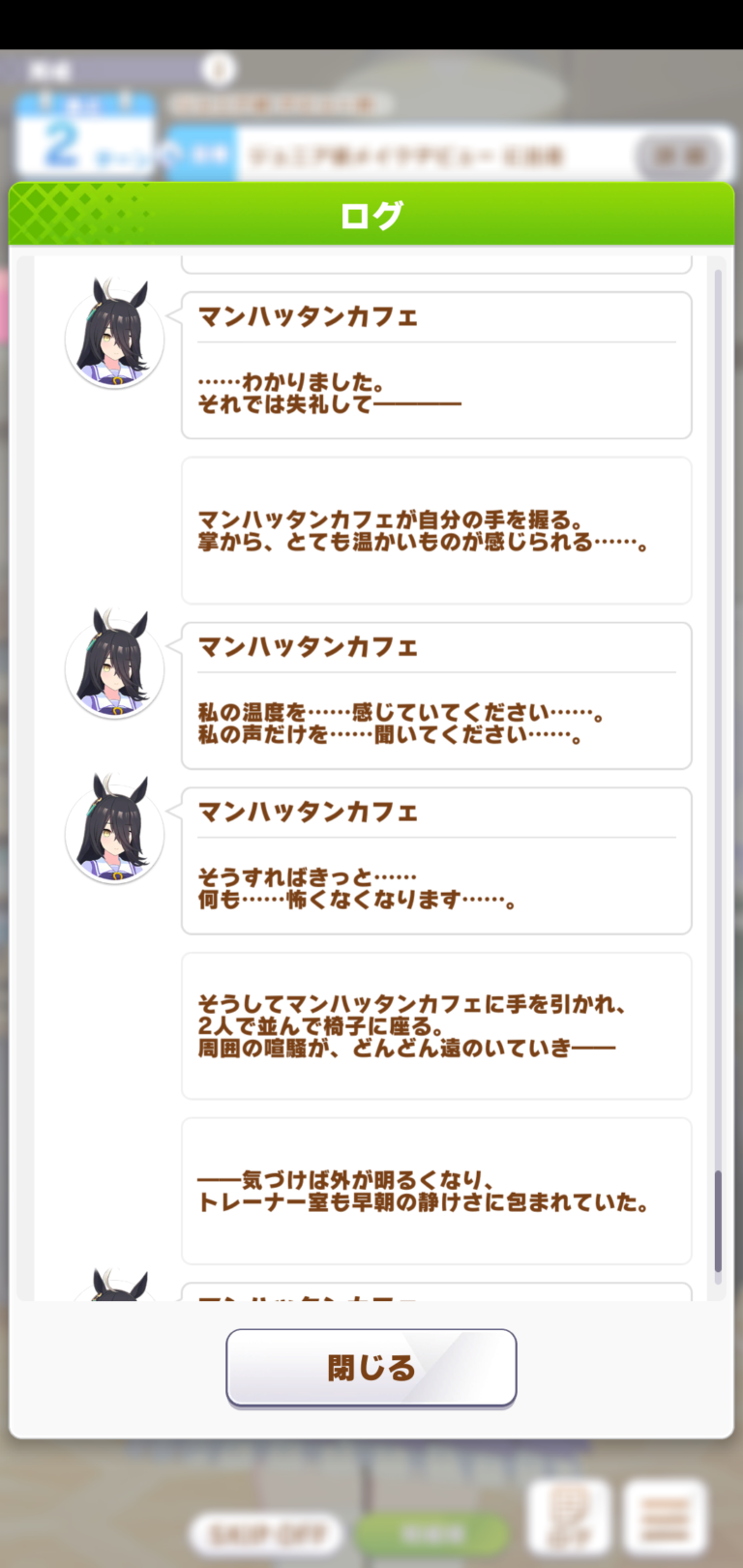Screen dimensions: 743x1568
Task: Close the log dialog with 閉じる
Action: tap(371, 1367)
